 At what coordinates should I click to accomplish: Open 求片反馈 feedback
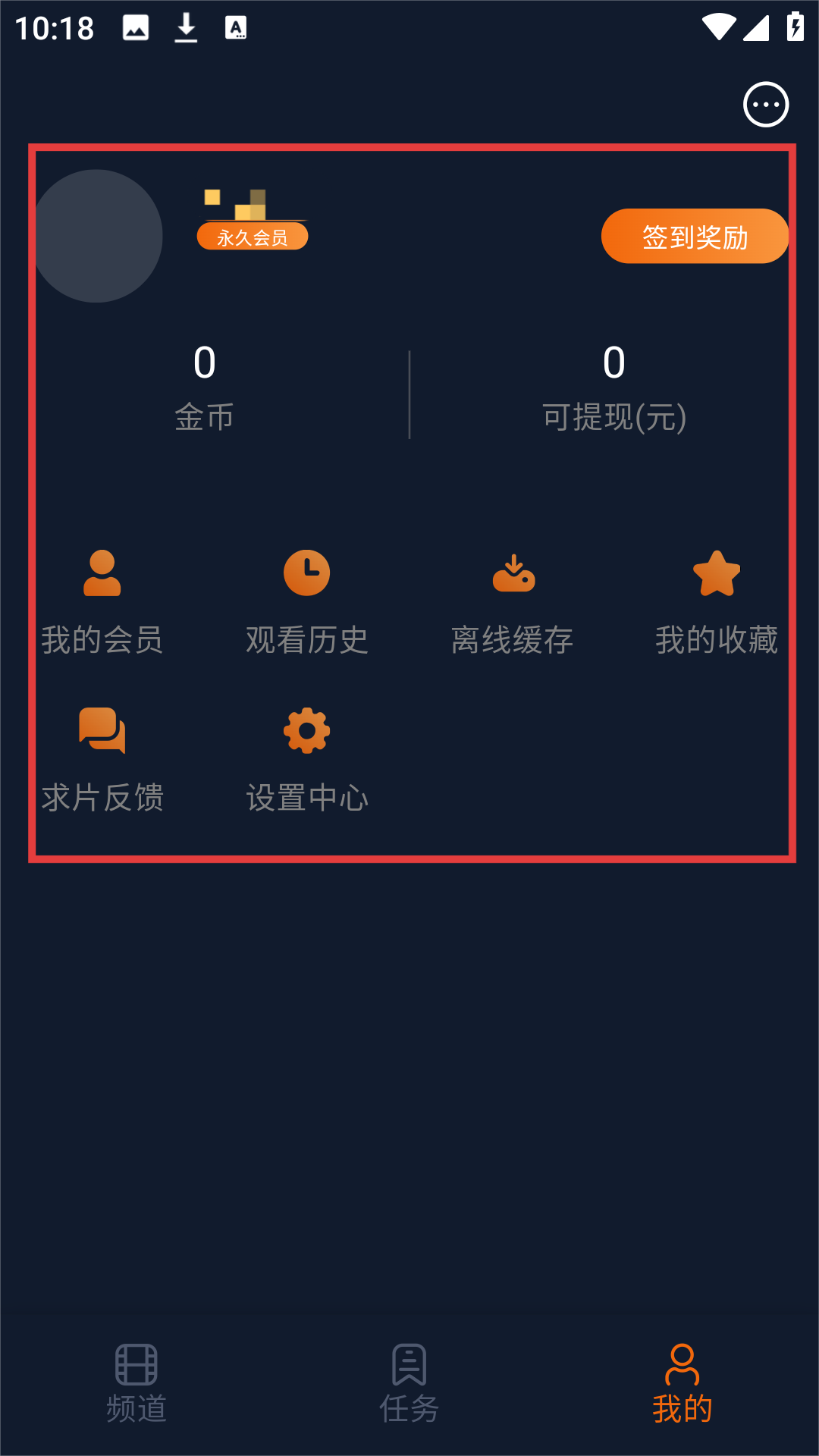pos(102,760)
